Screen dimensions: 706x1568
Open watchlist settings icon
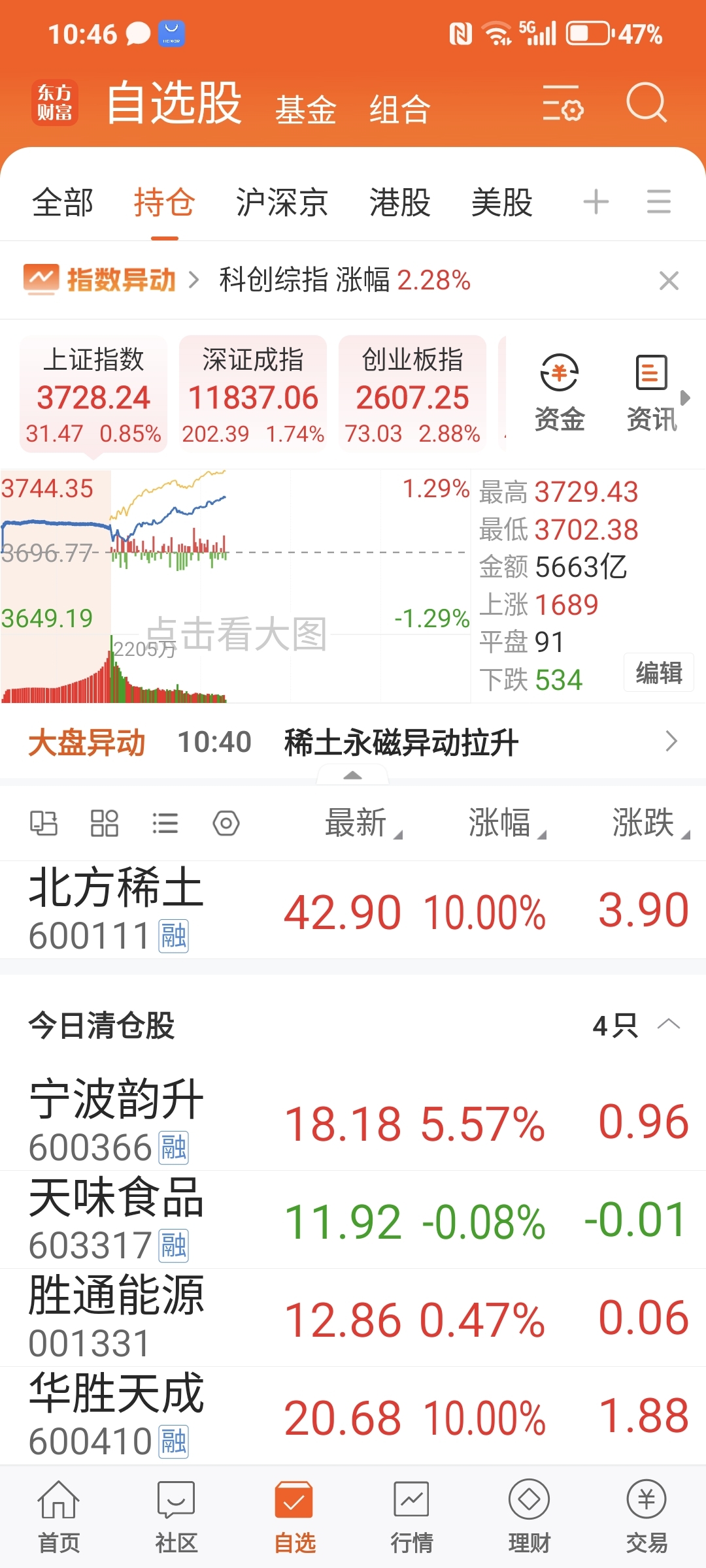(x=563, y=103)
